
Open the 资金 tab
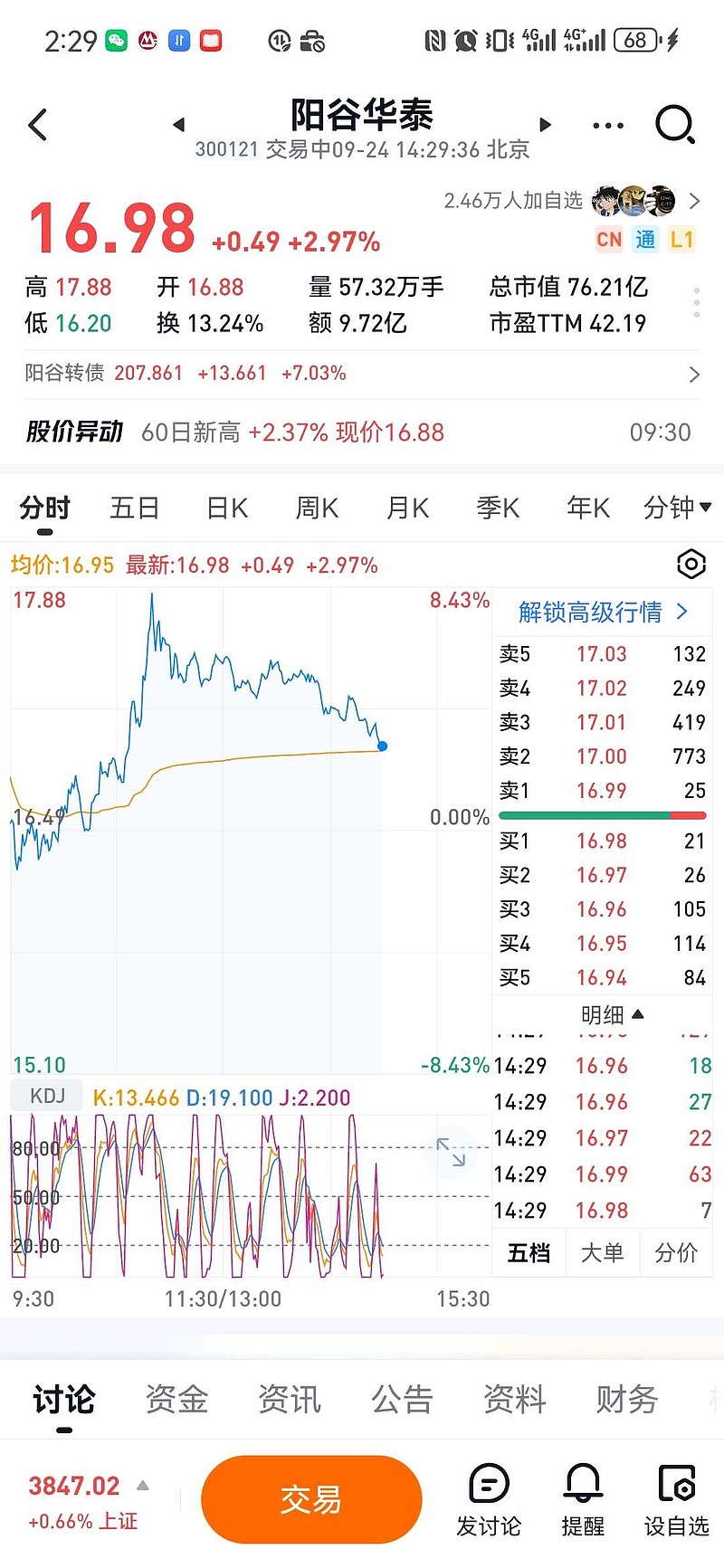[176, 1400]
